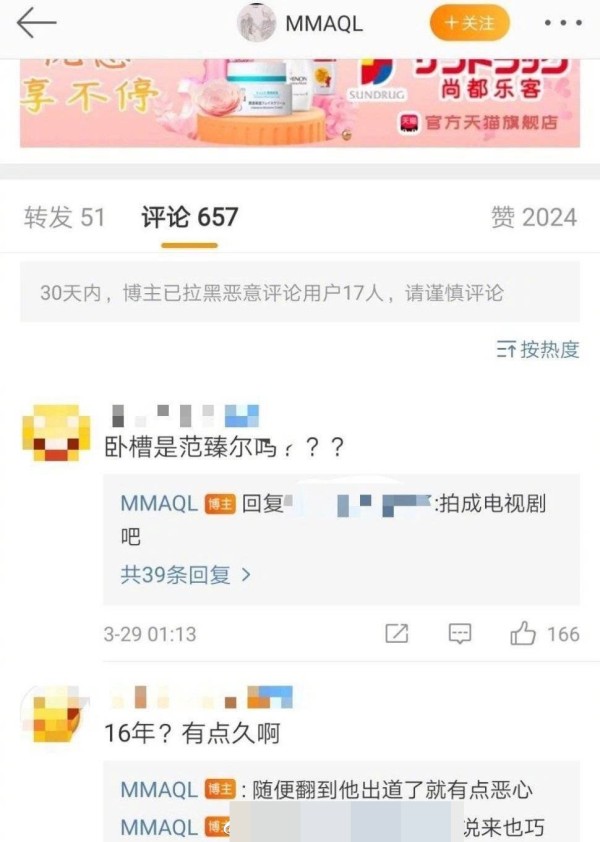The width and height of the screenshot is (600, 842).
Task: Switch to the 评论 657 tab
Action: (189, 217)
